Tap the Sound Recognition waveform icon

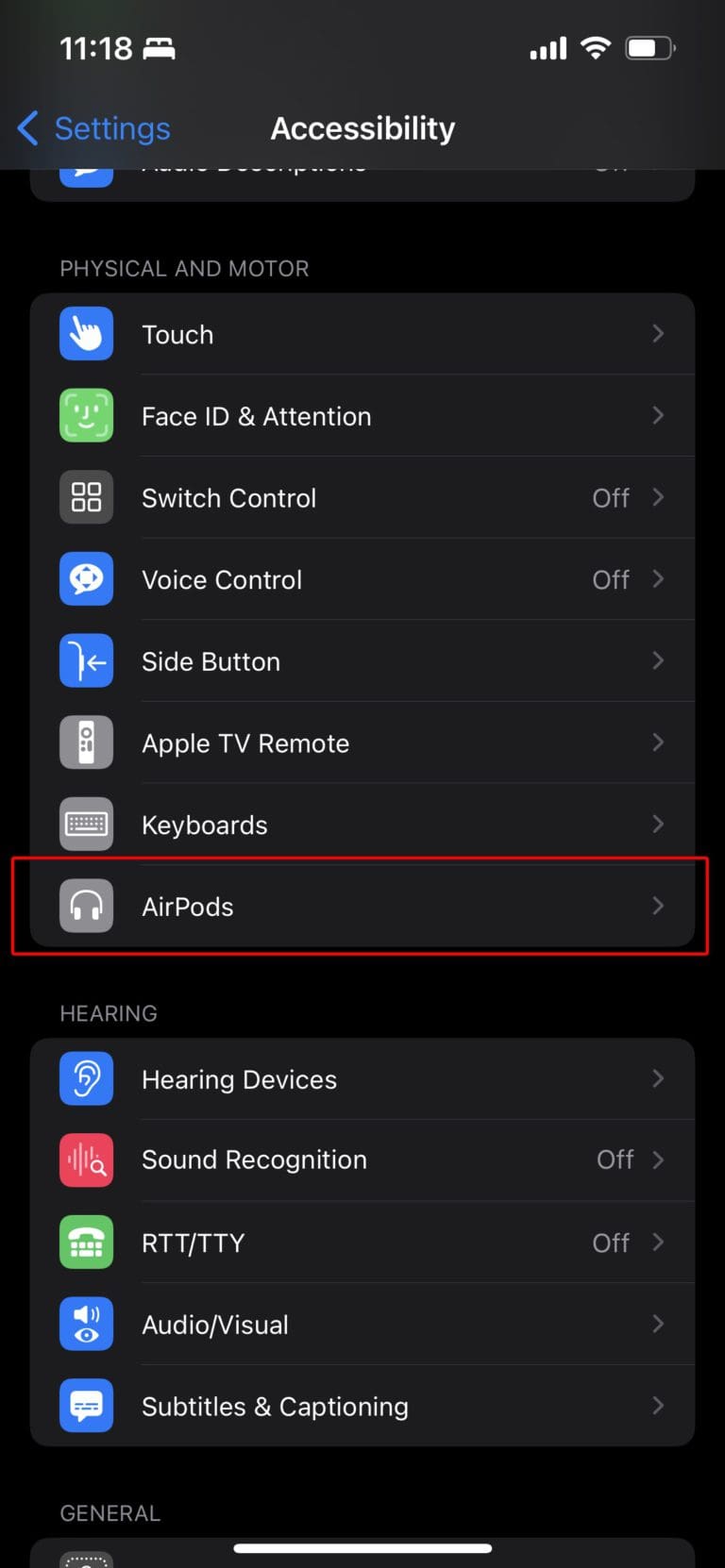coord(86,1159)
